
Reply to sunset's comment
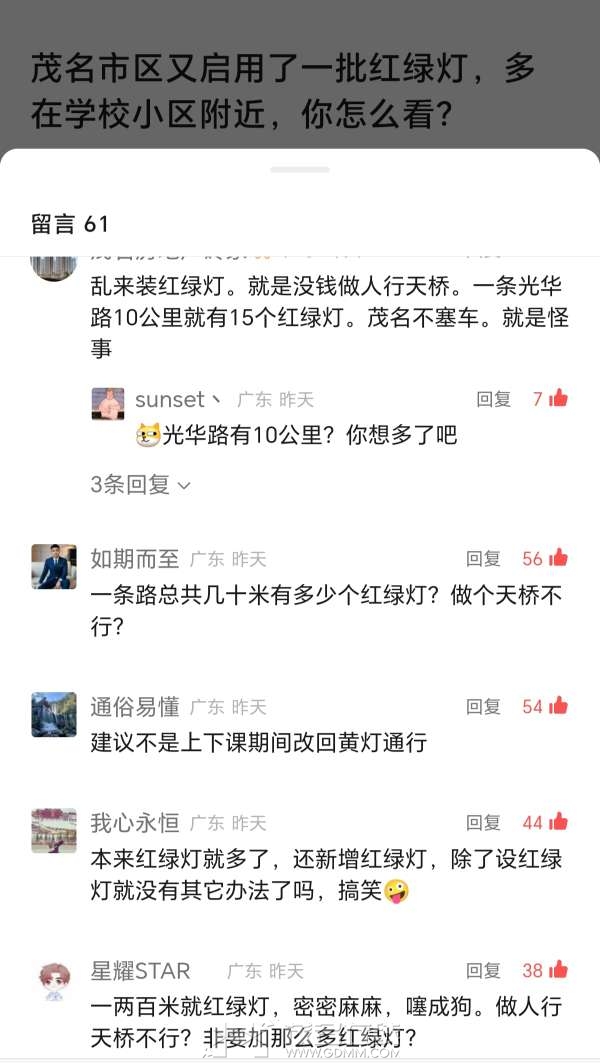[493, 399]
